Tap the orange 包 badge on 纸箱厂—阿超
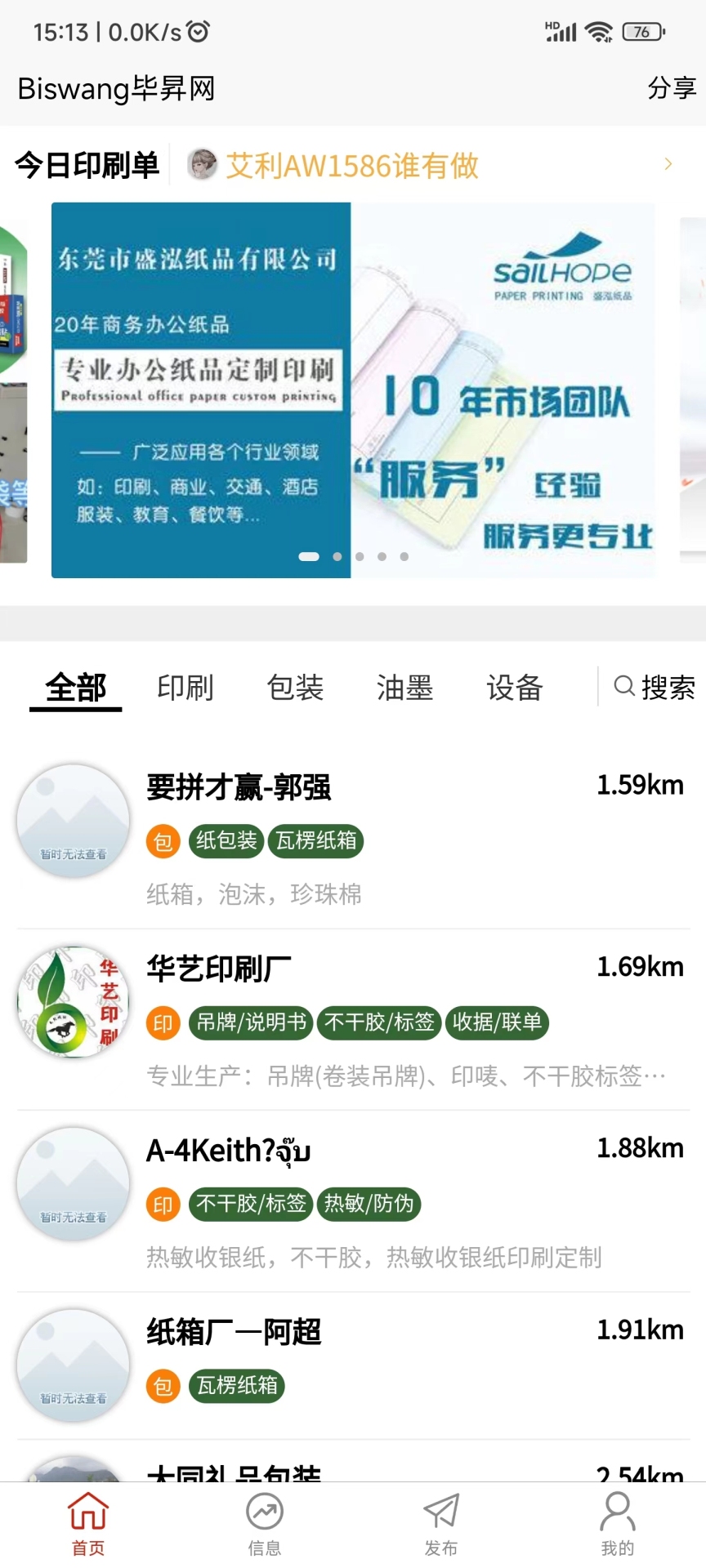This screenshot has width=706, height=1568. tap(163, 1386)
